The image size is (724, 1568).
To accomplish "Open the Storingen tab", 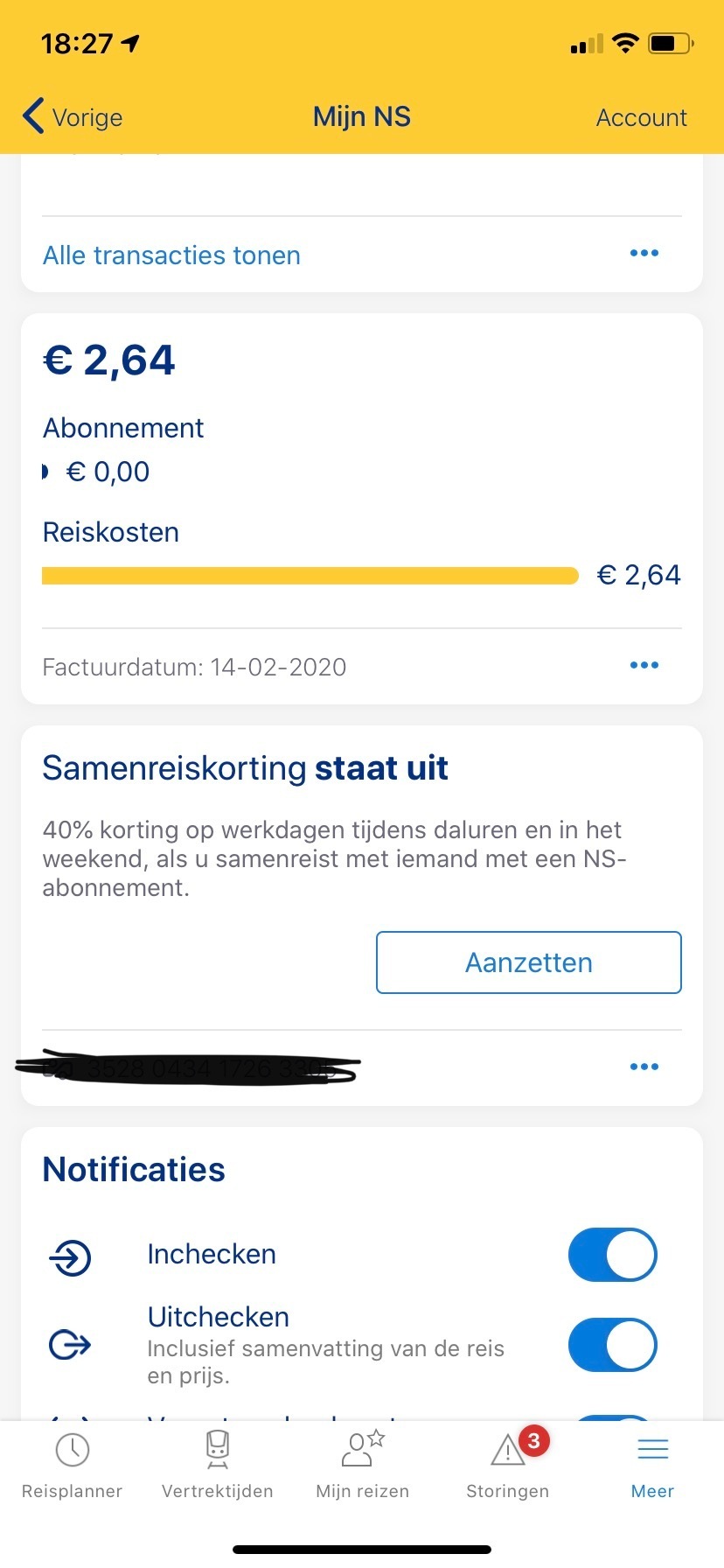I will pos(508,1466).
